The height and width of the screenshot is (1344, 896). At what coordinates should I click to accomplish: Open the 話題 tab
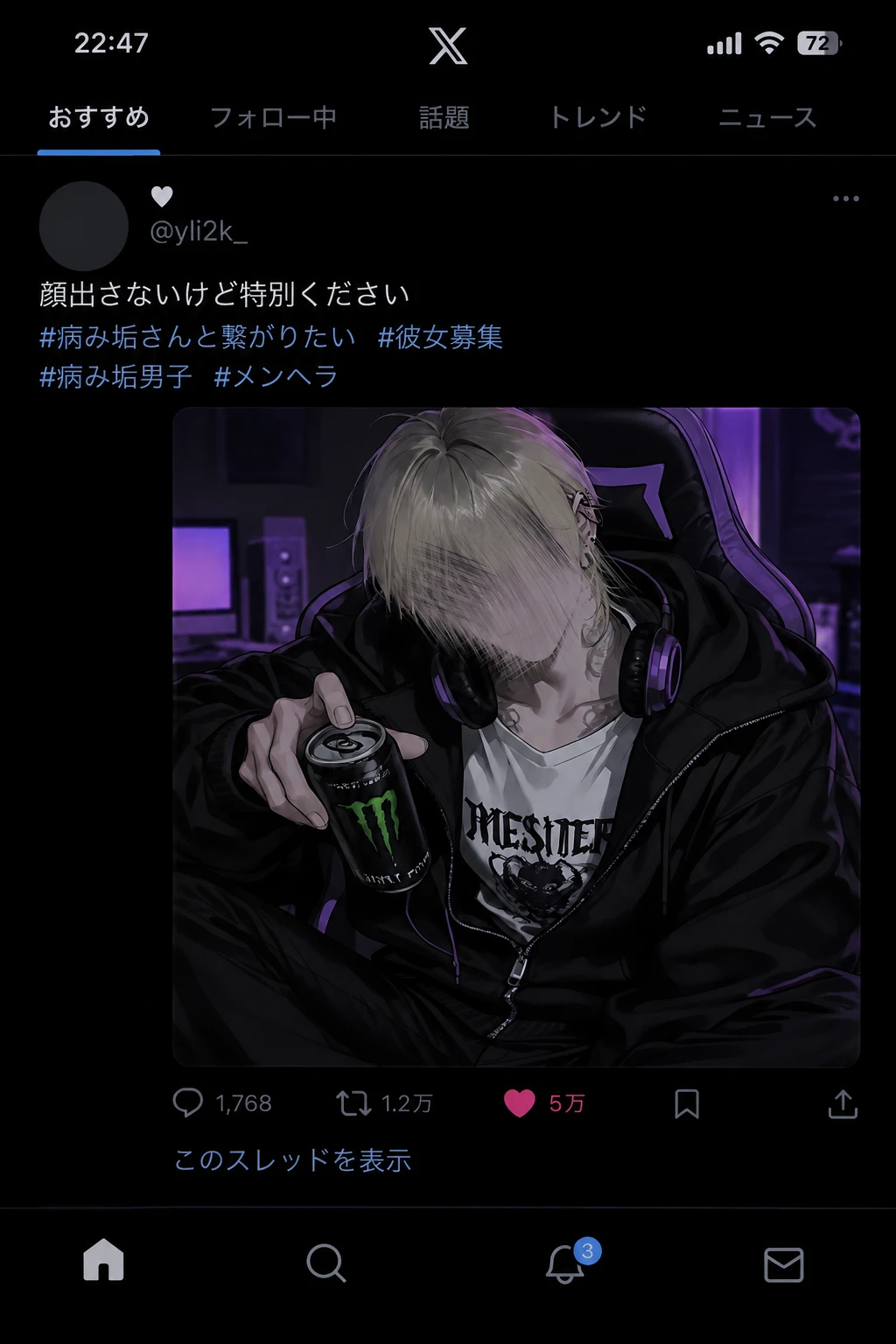pyautogui.click(x=444, y=117)
